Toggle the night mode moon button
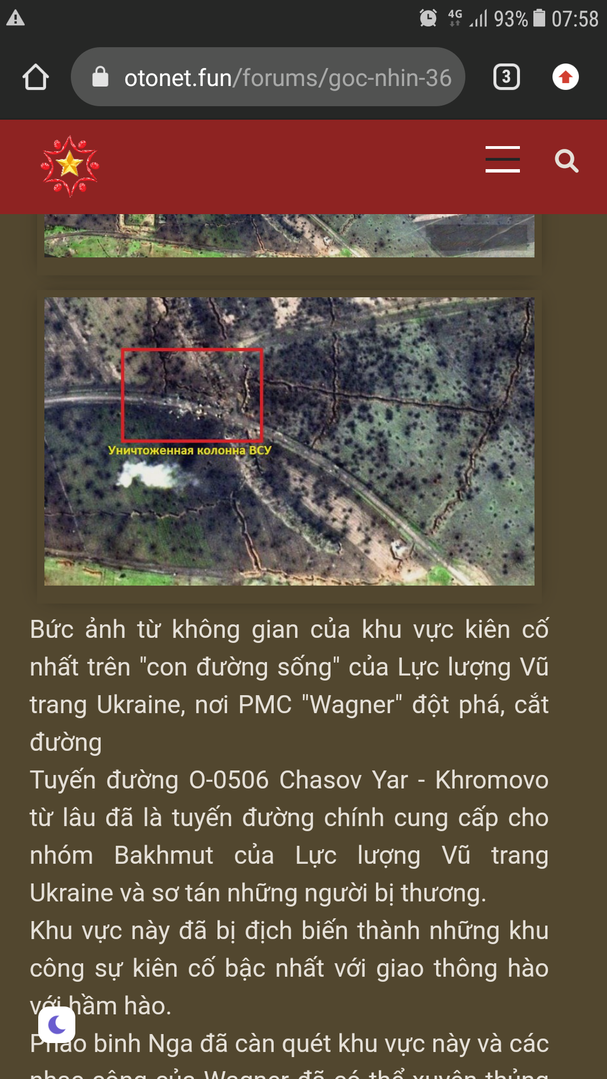The image size is (607, 1079). pos(57,1024)
